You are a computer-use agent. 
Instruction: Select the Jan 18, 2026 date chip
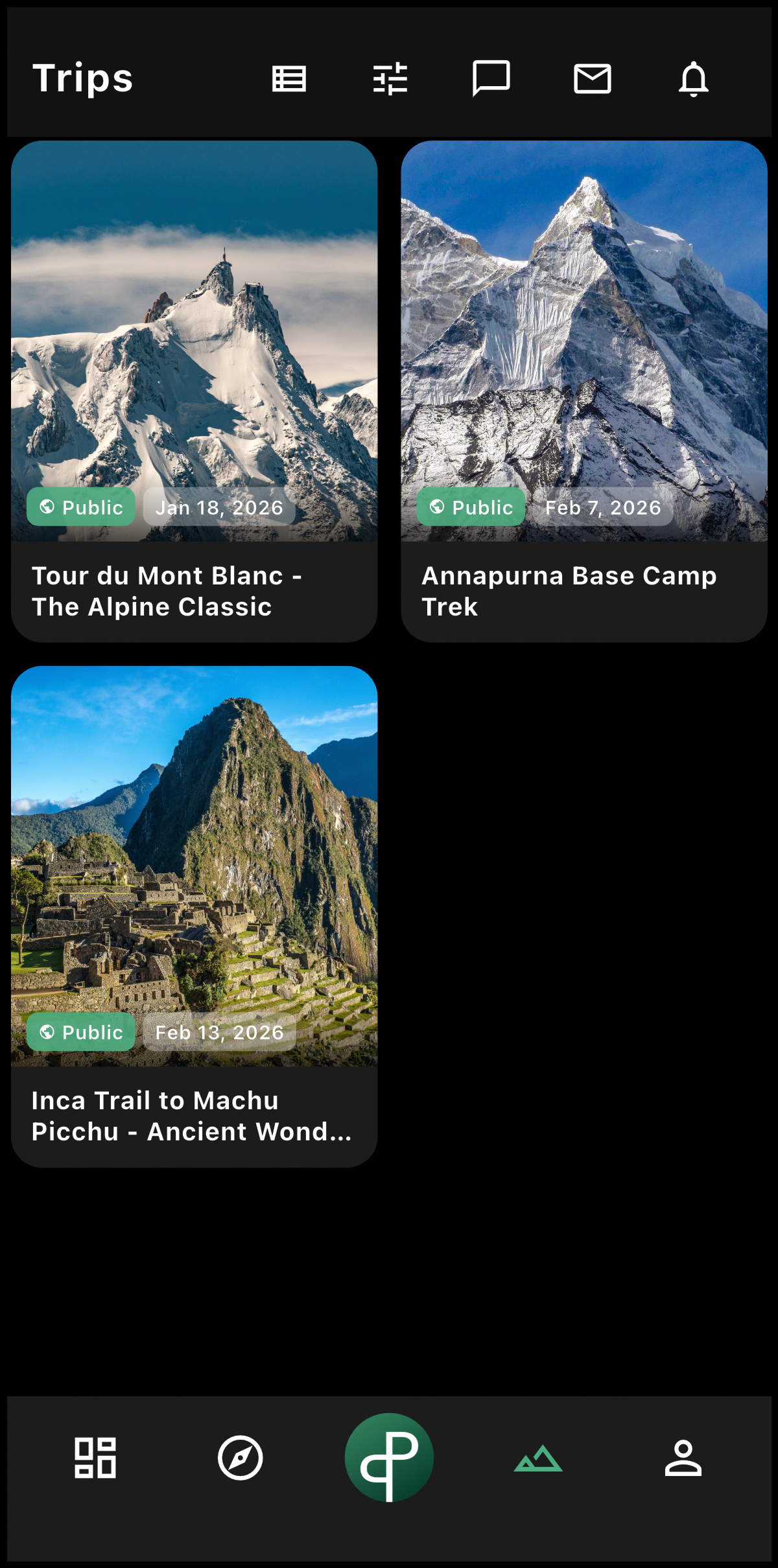click(x=218, y=507)
